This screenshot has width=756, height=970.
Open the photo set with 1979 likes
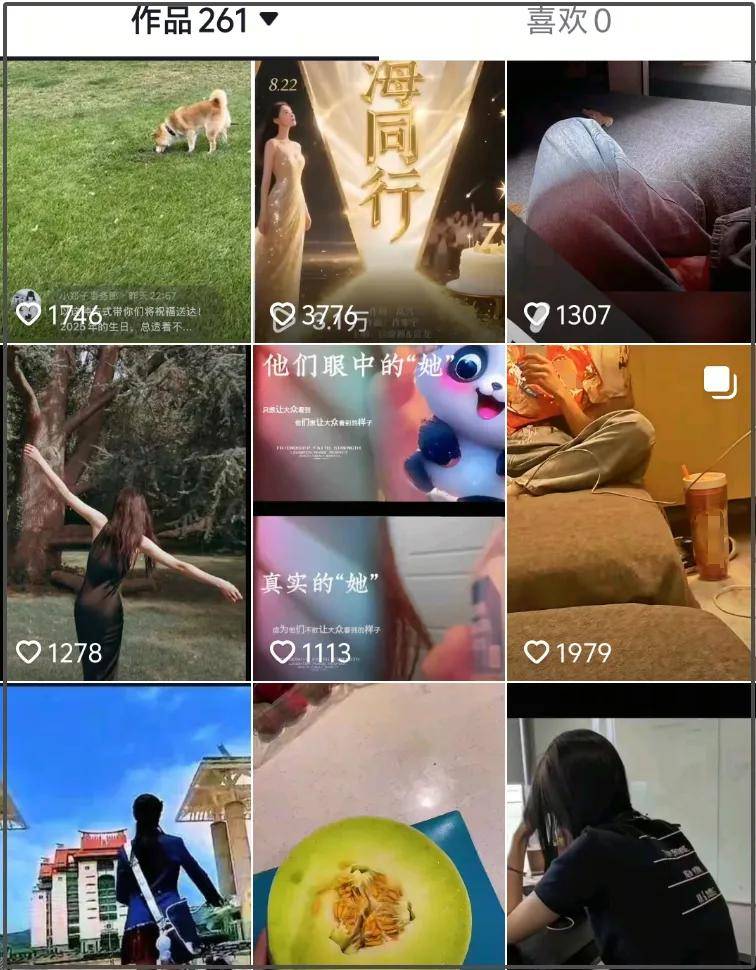[x=628, y=512]
